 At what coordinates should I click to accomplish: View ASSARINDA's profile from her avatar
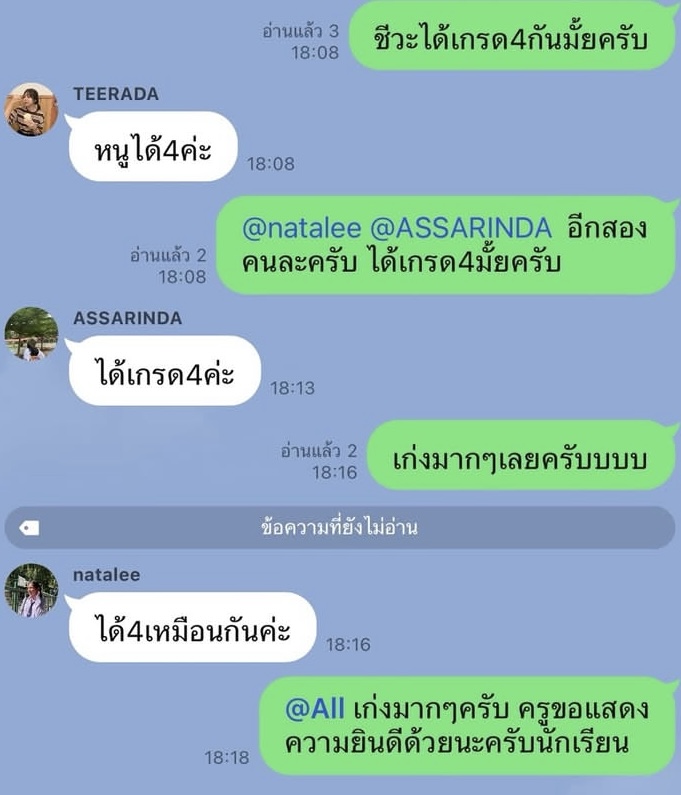(31, 333)
